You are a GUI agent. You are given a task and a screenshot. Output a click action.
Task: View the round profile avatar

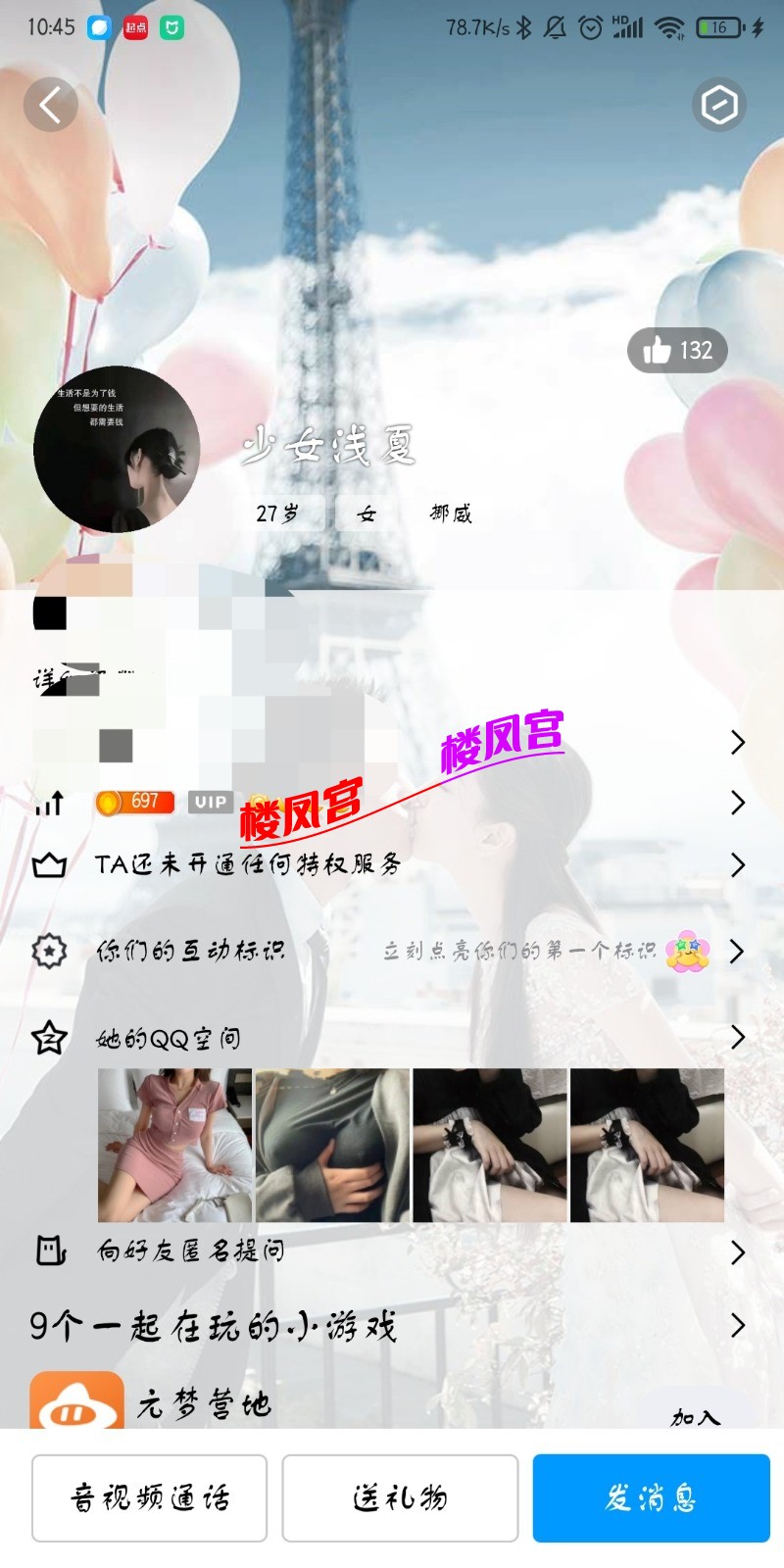117,450
